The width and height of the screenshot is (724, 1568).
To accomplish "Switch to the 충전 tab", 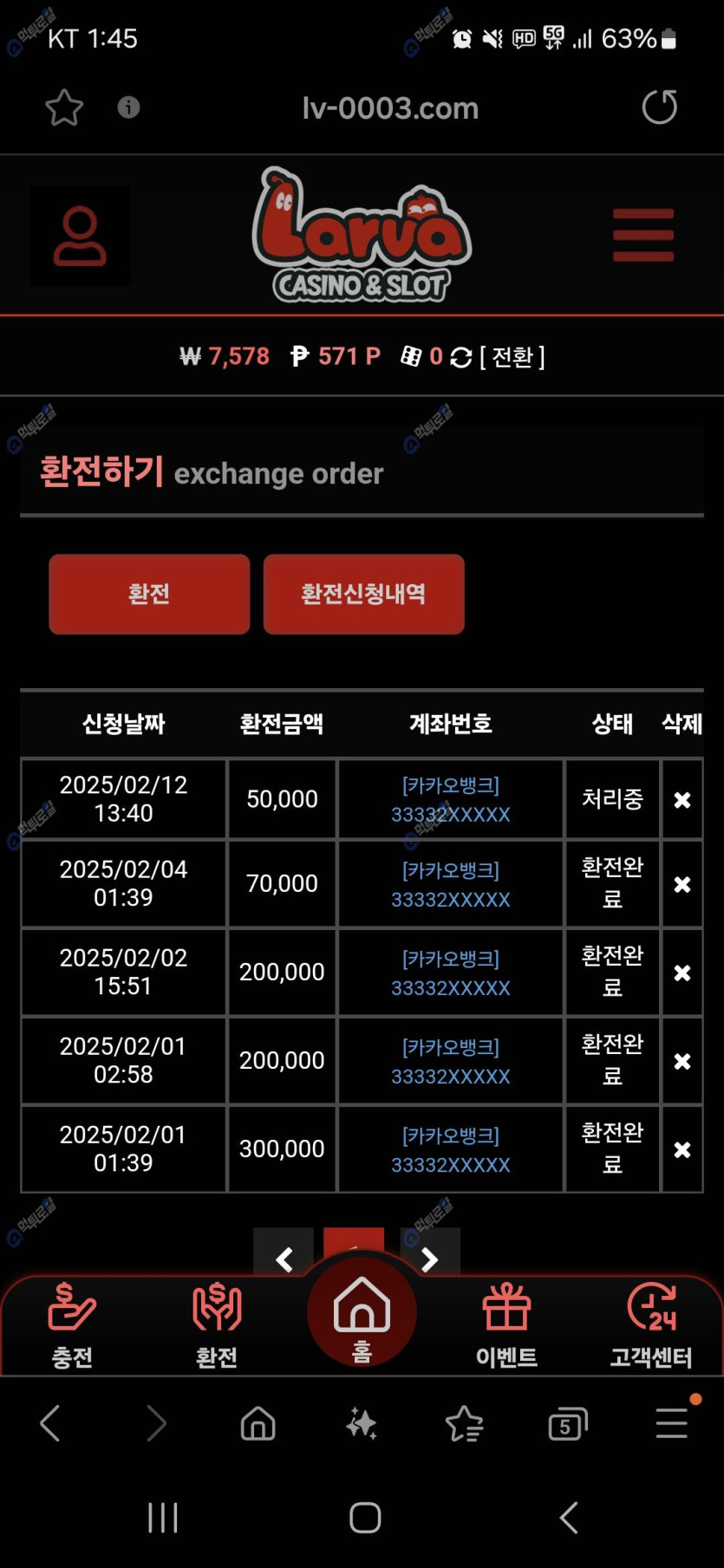I will coord(72,1325).
